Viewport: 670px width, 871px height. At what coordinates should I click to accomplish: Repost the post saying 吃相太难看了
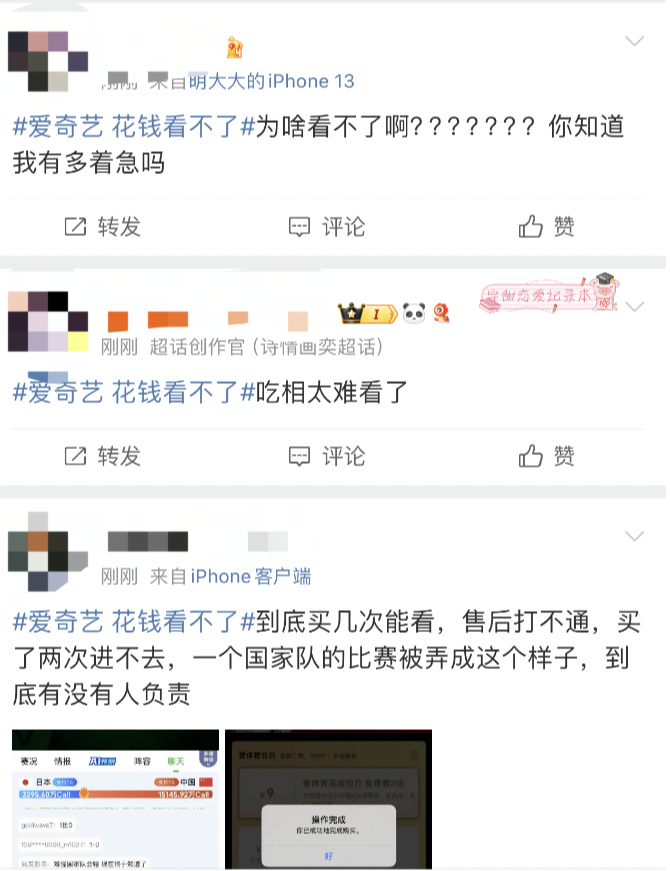(102, 457)
